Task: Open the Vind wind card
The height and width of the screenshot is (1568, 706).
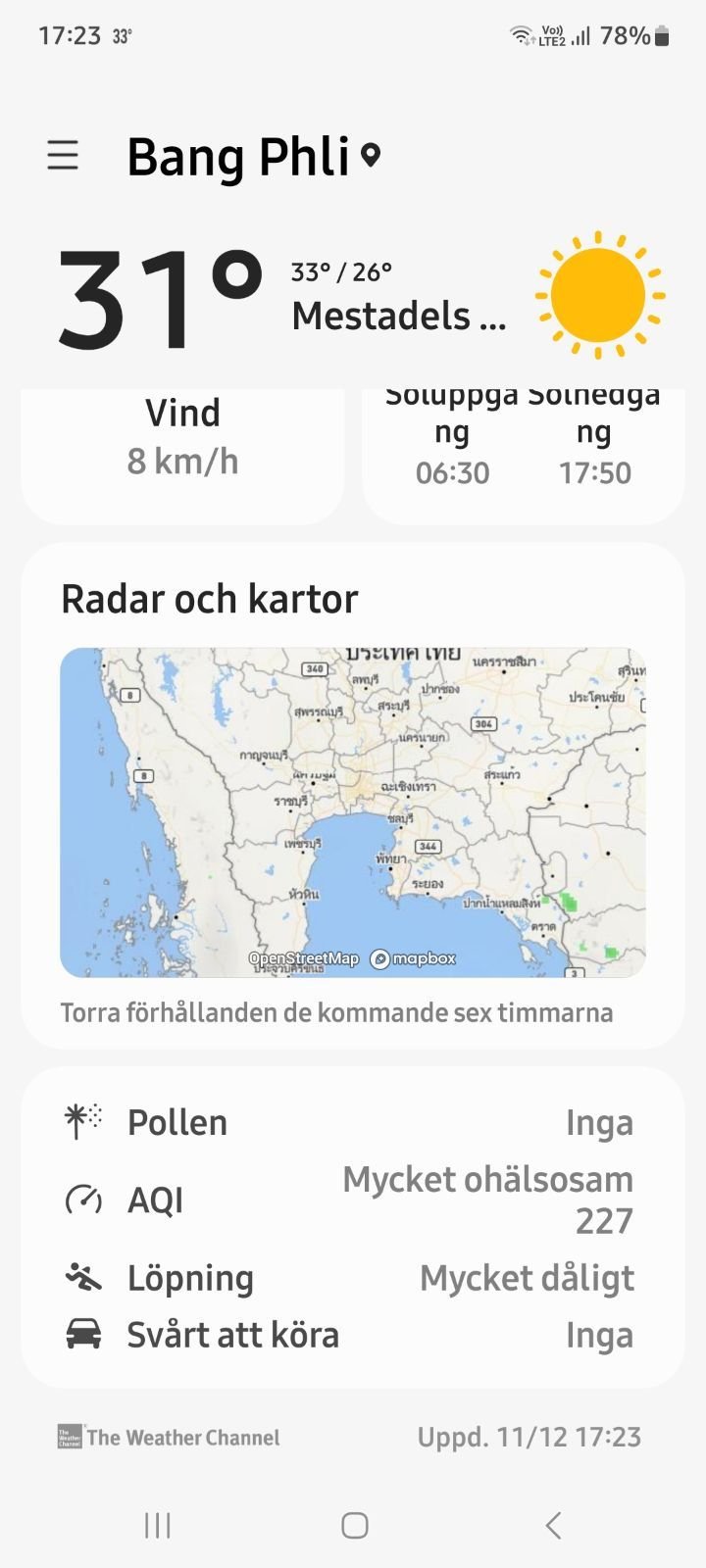Action: coord(182,456)
